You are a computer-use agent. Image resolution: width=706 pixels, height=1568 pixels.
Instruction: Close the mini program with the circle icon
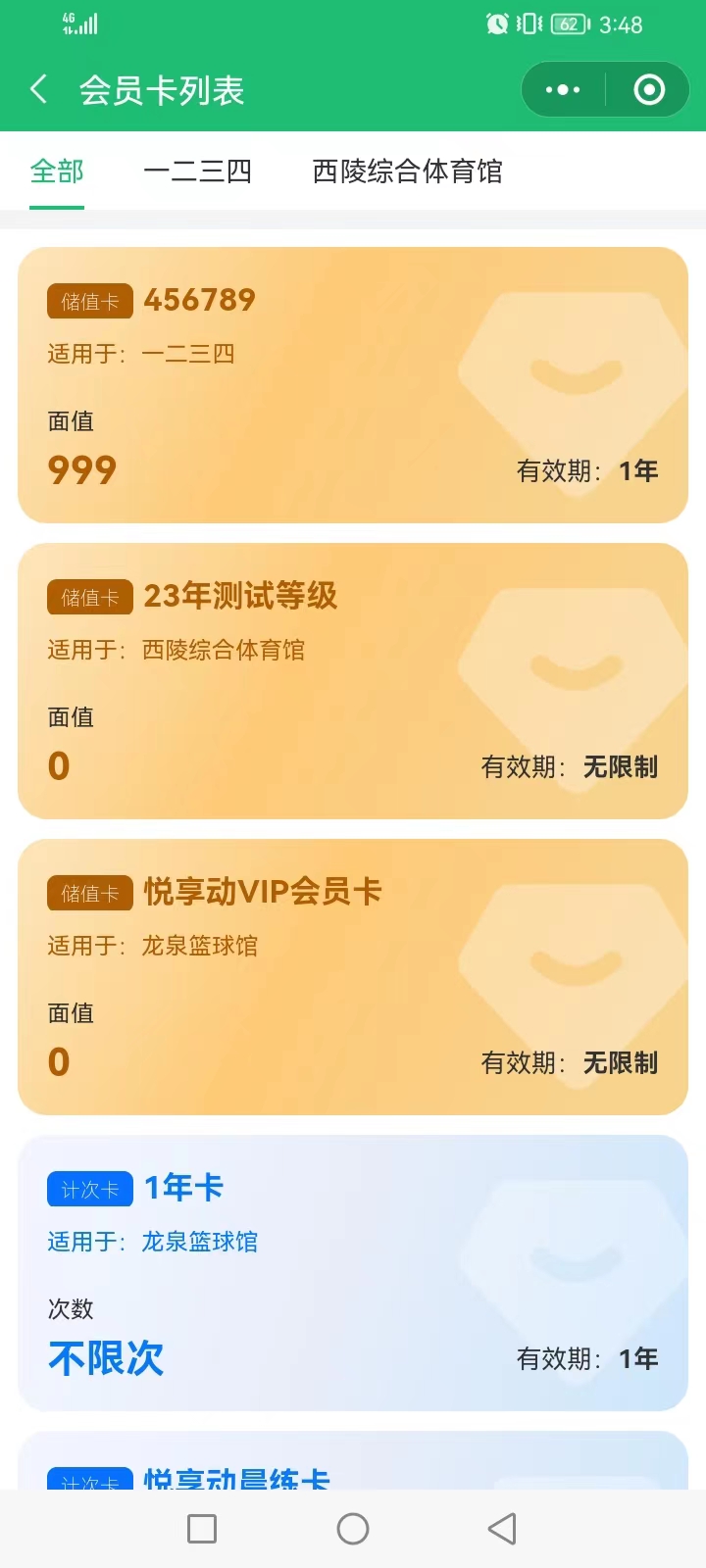tap(649, 90)
